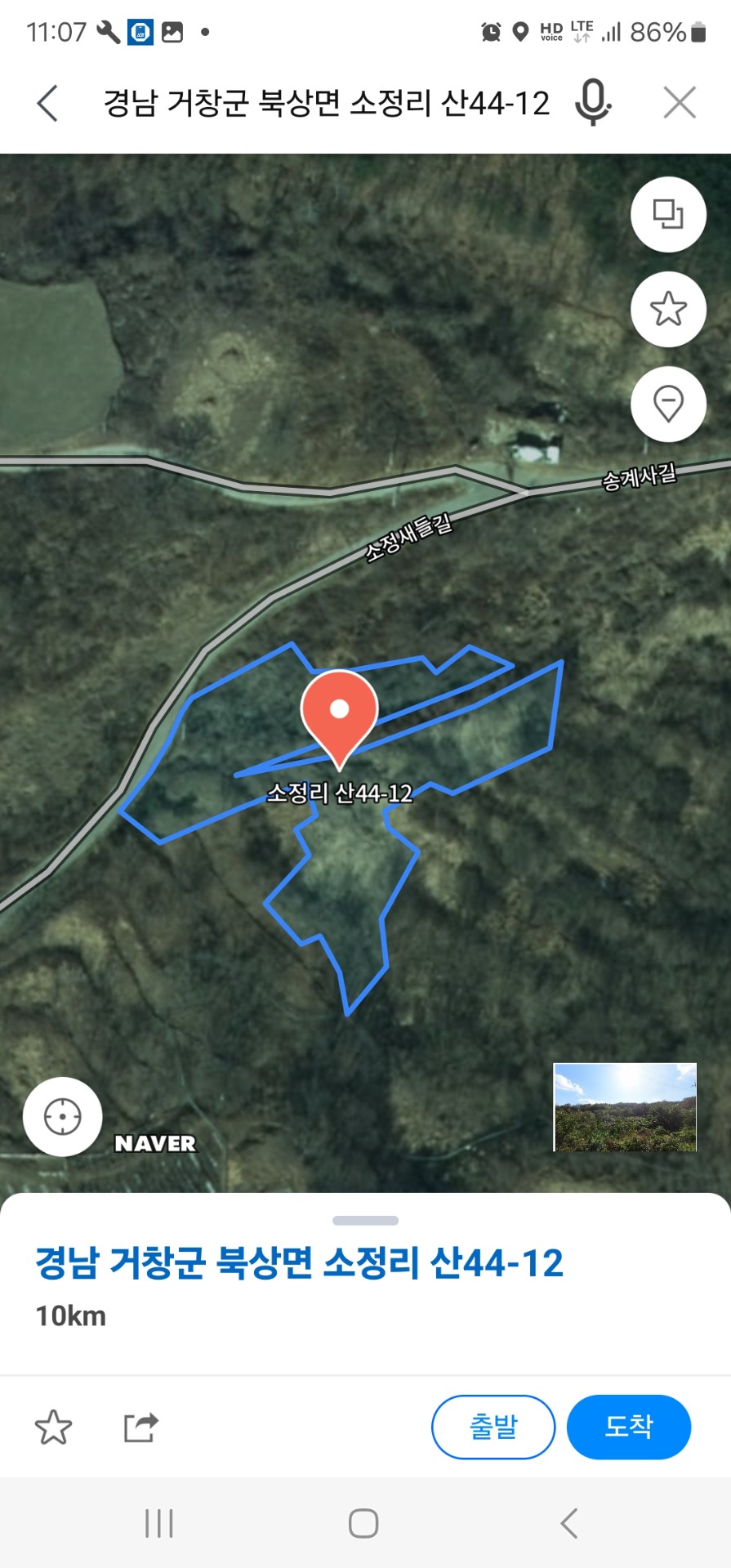
Task: Open recent apps in the navigation bar
Action: [x=159, y=1523]
